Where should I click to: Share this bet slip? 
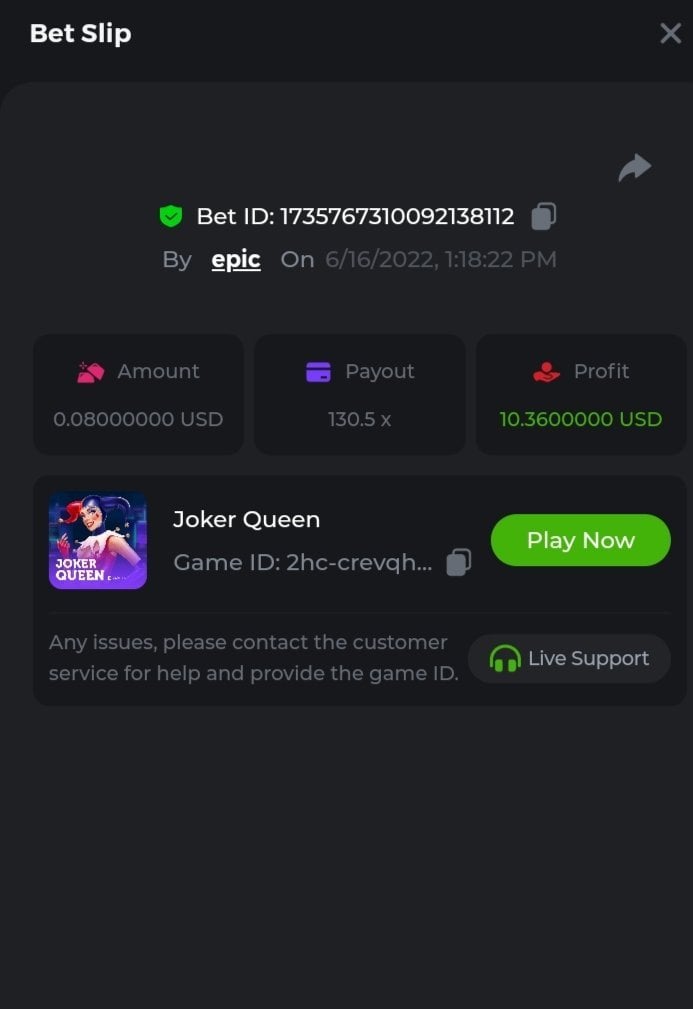[x=634, y=168]
